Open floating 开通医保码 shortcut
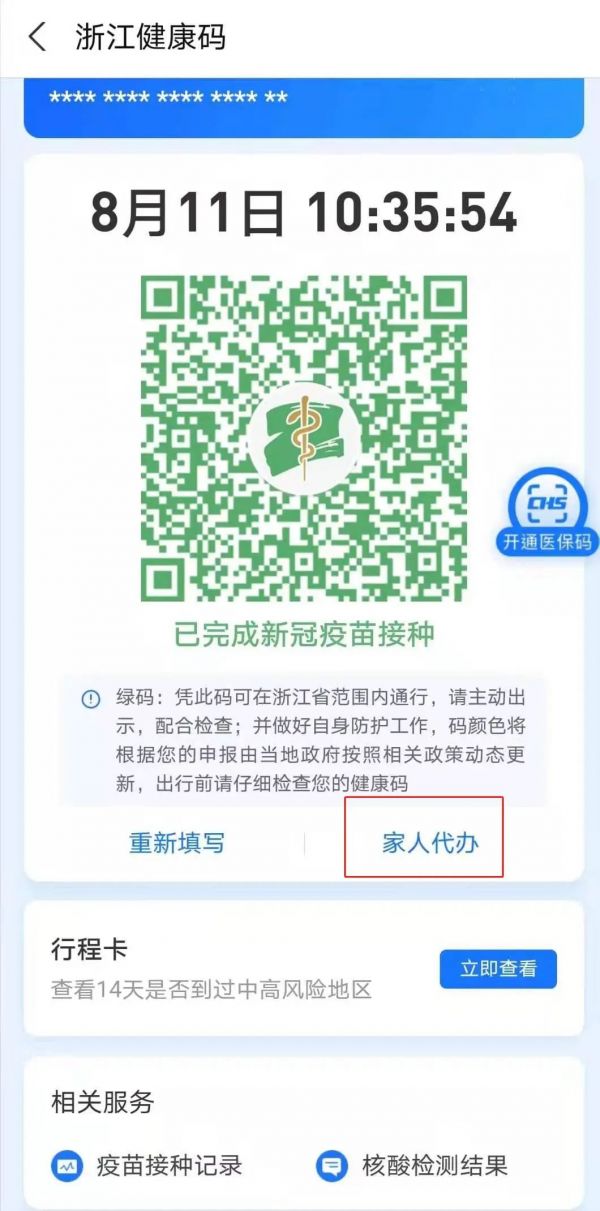 click(546, 514)
